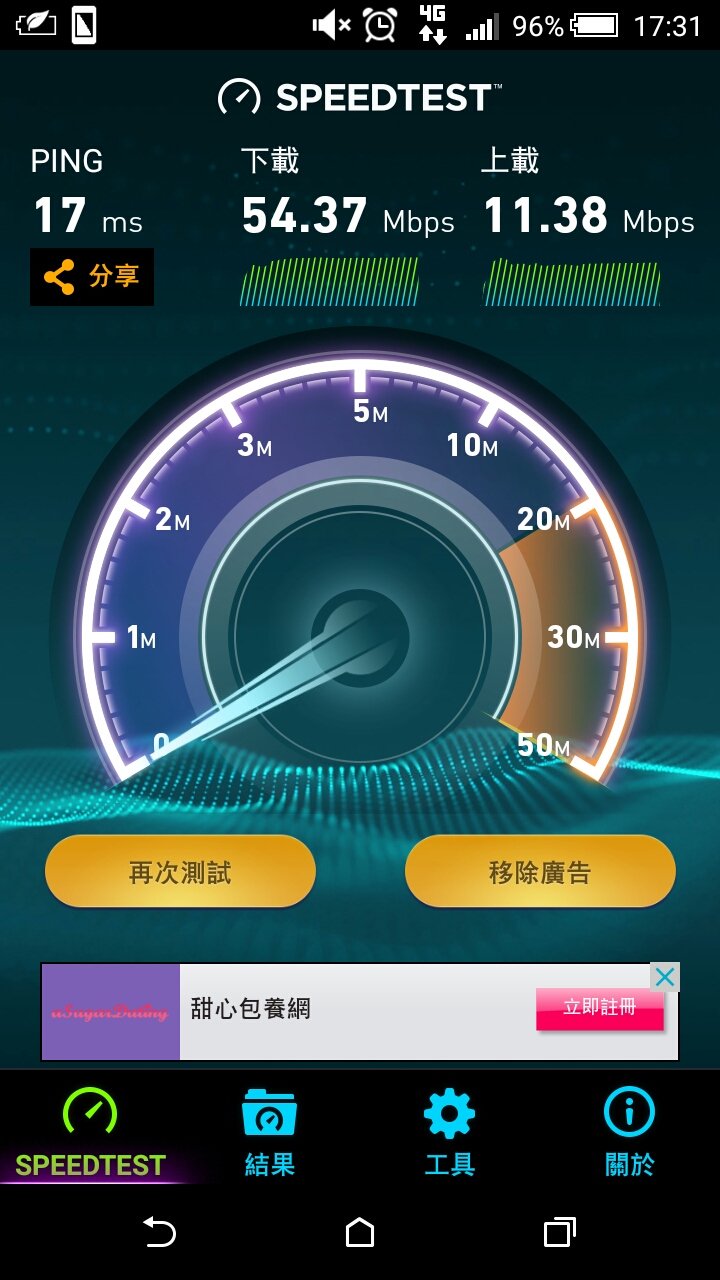Image resolution: width=720 pixels, height=1280 pixels.
Task: Open the recent apps view
Action: (x=560, y=1232)
